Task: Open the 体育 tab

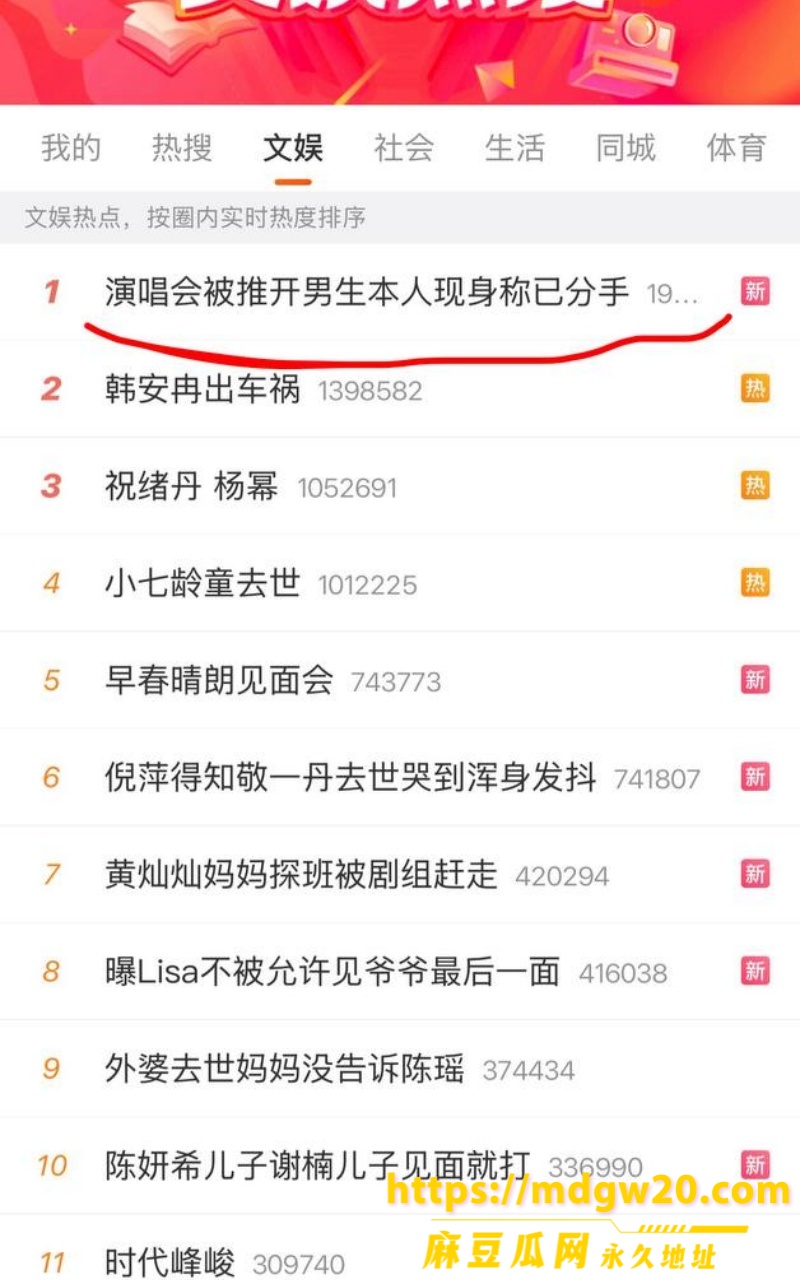Action: pos(737,148)
